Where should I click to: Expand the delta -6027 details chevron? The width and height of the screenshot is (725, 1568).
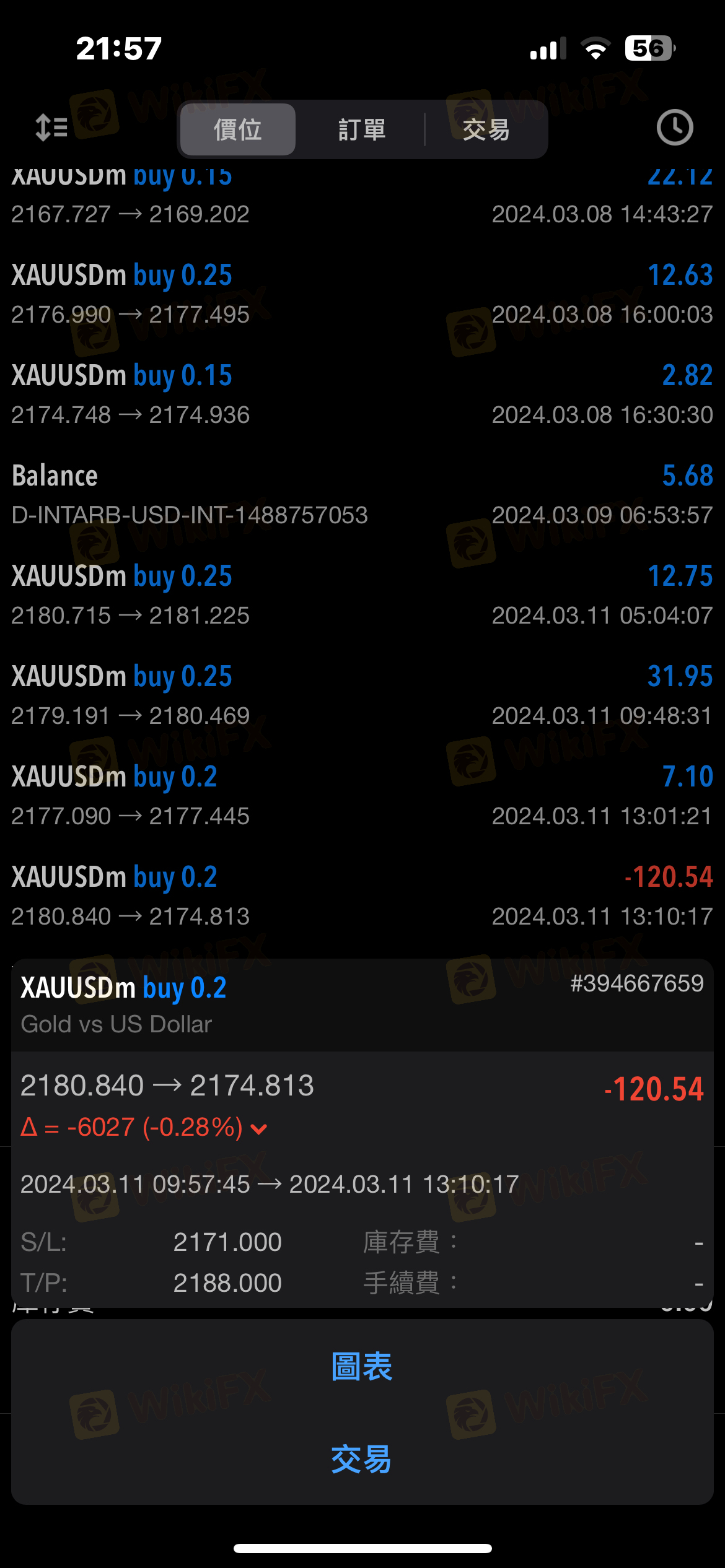(259, 1129)
